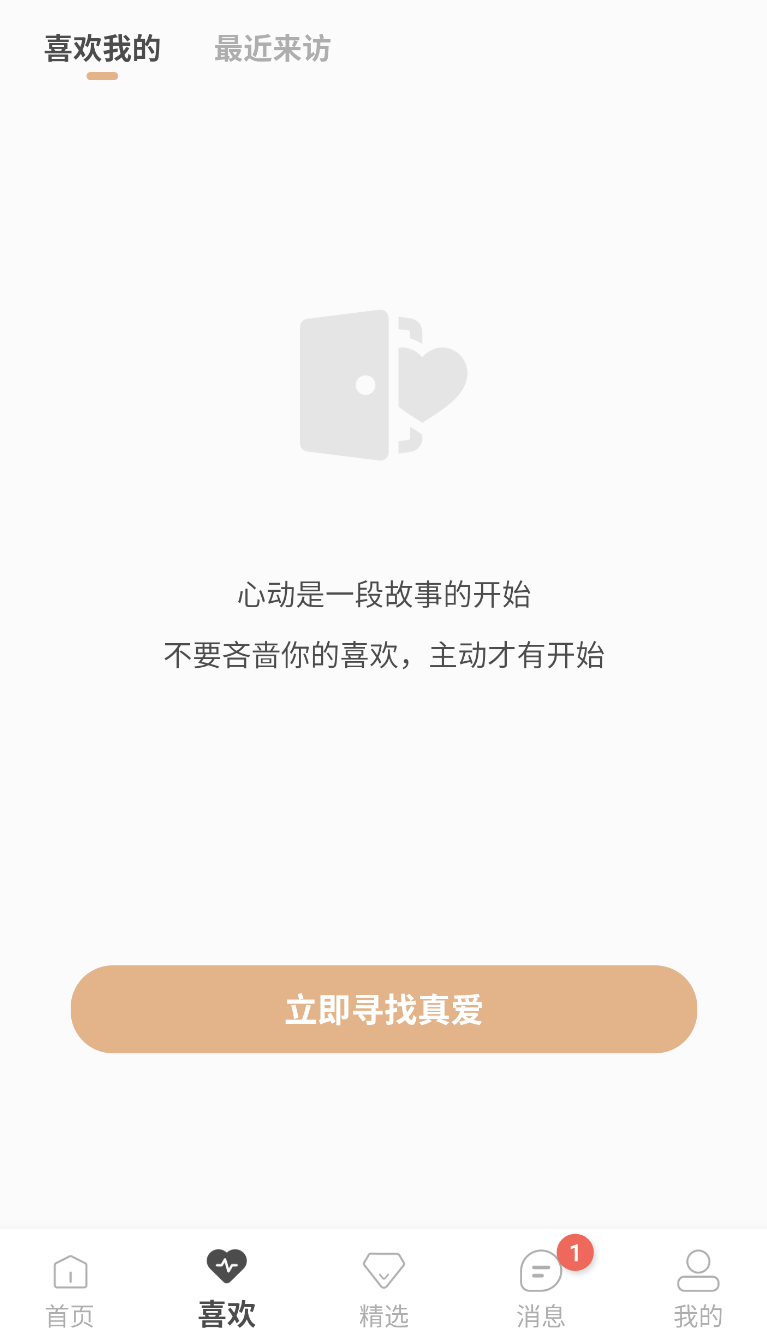This screenshot has height=1335, width=767.
Task: Tap the 精选 label in navigation bar
Action: click(x=383, y=1317)
